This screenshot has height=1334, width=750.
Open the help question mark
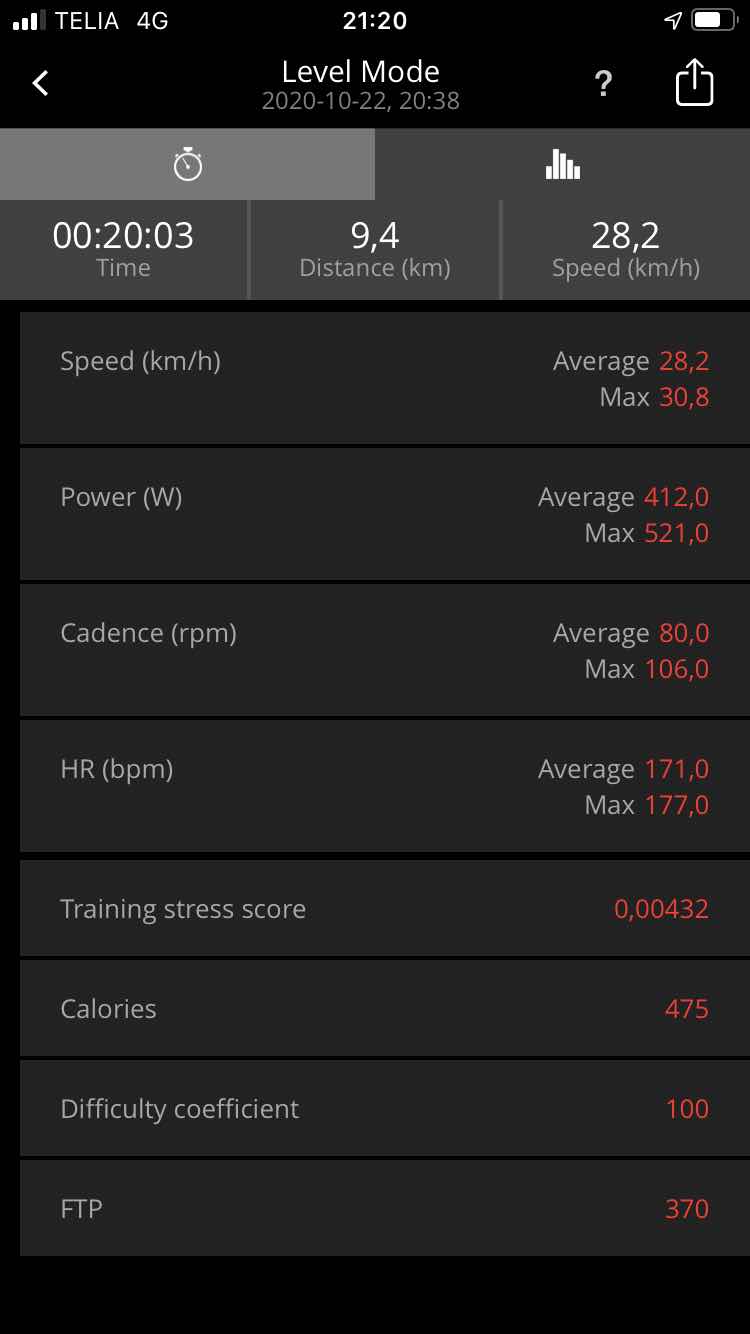point(603,84)
